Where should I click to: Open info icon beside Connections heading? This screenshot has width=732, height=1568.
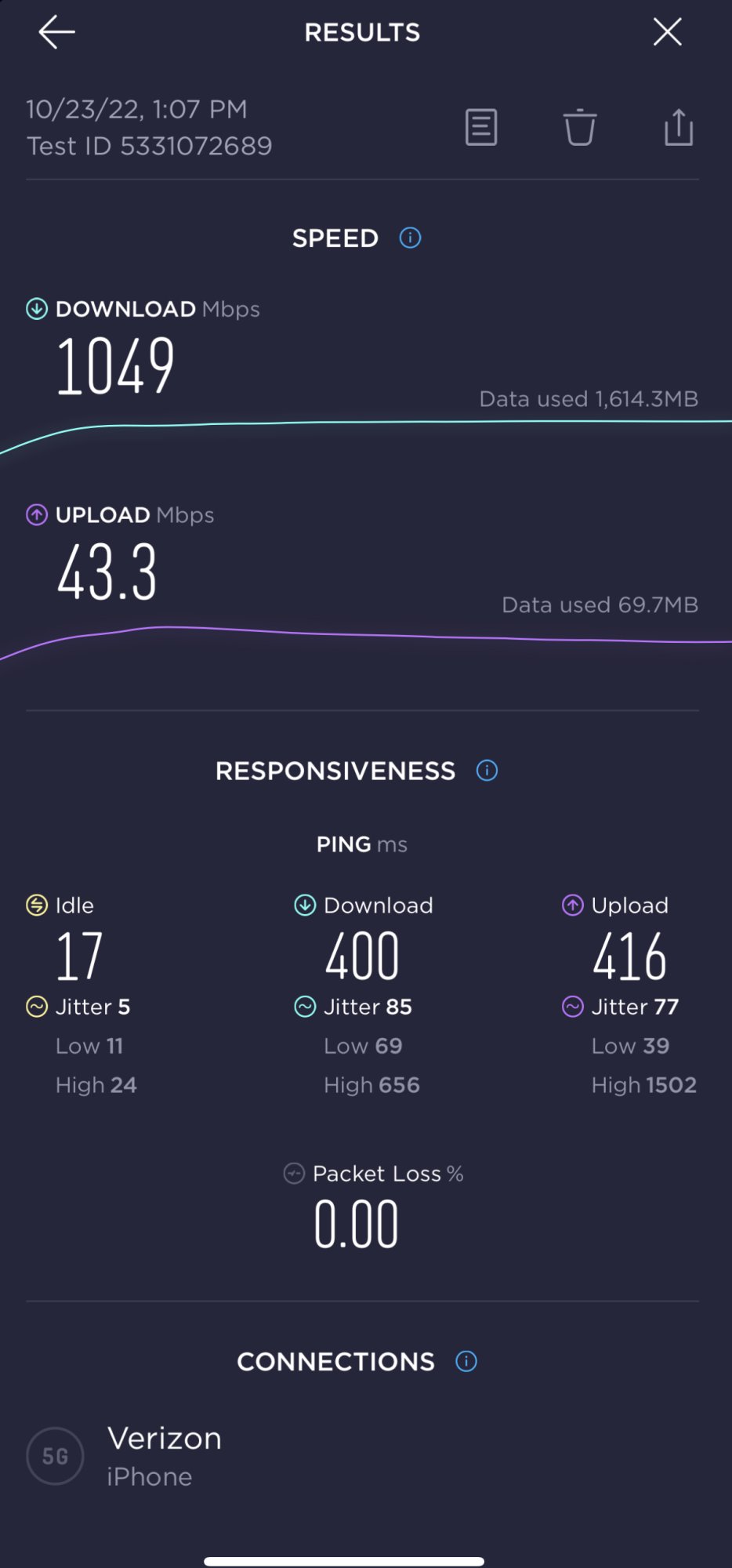click(466, 1361)
